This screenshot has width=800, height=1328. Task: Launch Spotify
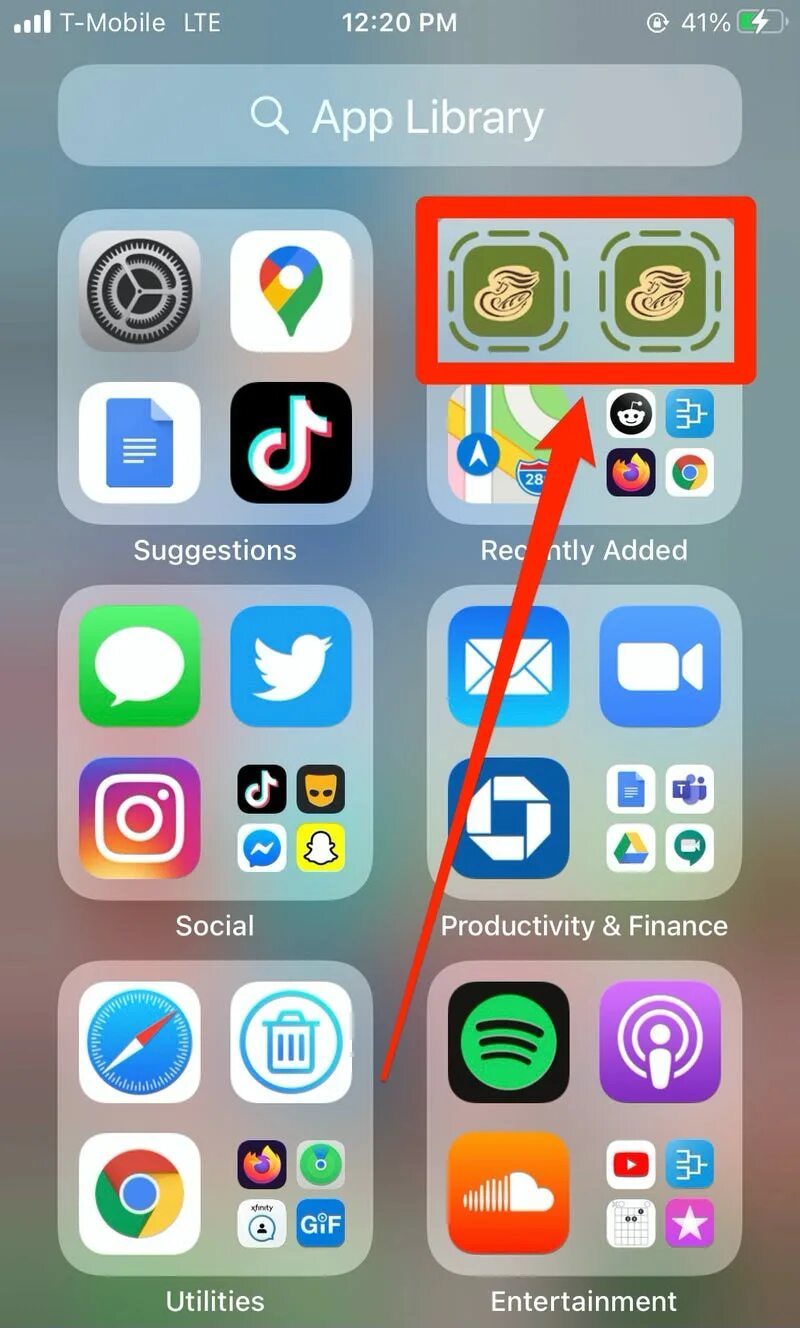coord(509,1042)
